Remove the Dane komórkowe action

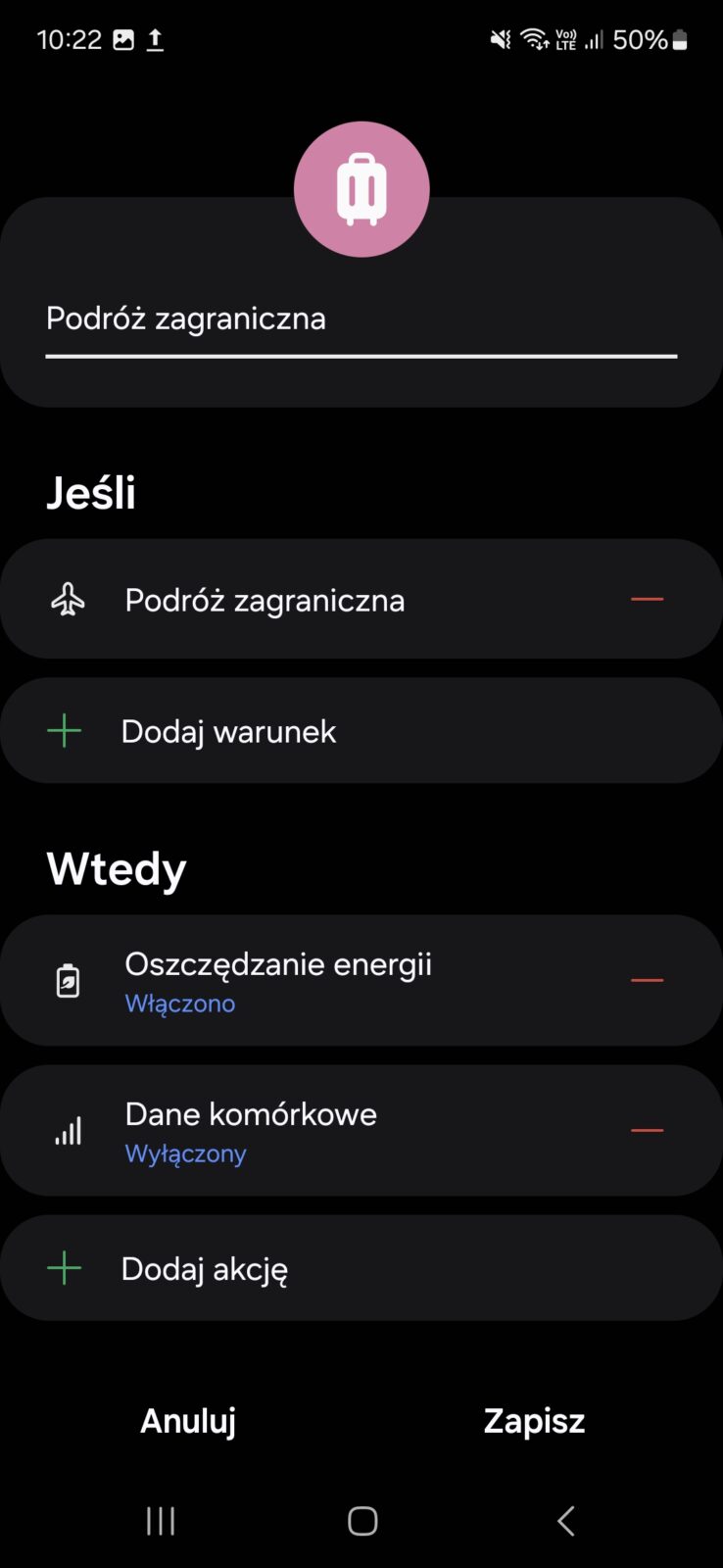[647, 1130]
